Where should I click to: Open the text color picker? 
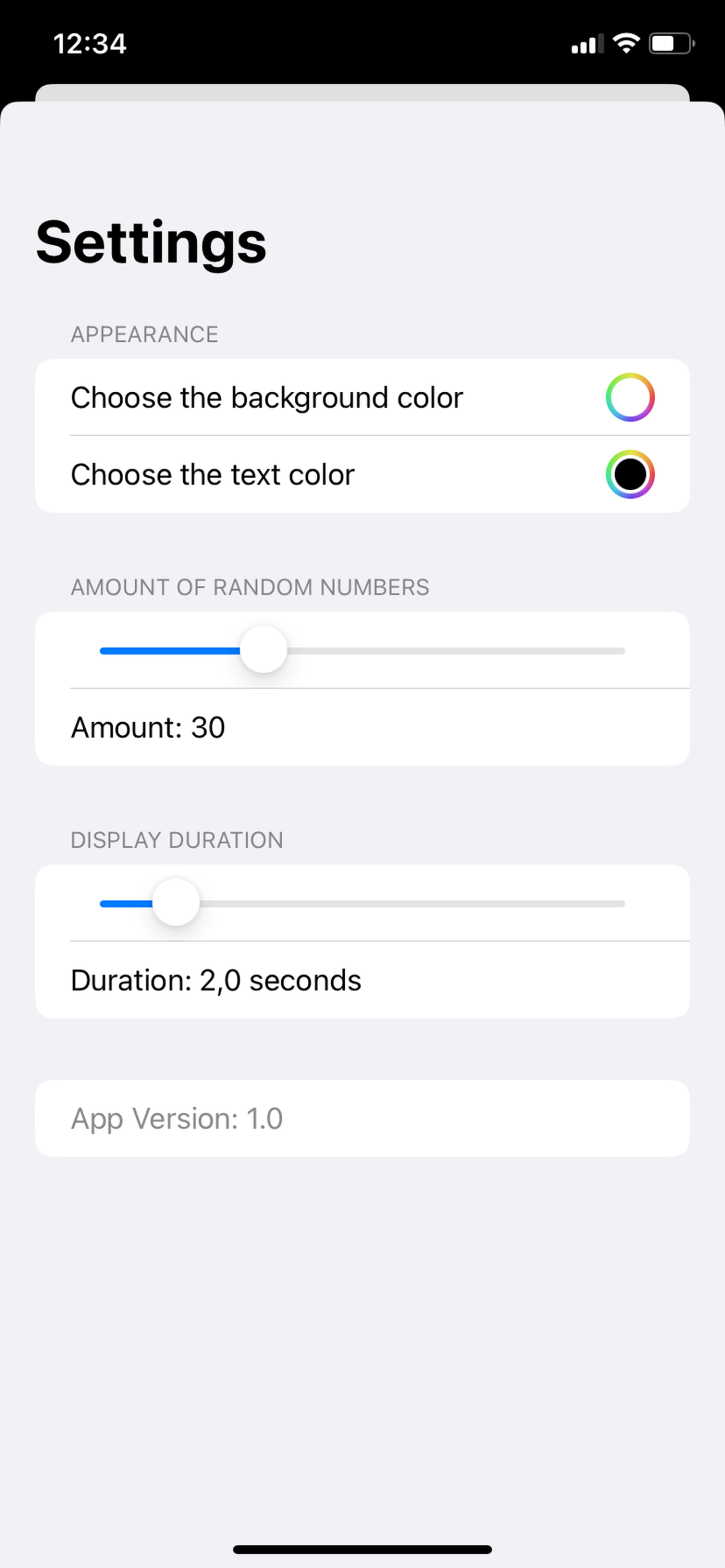tap(630, 474)
